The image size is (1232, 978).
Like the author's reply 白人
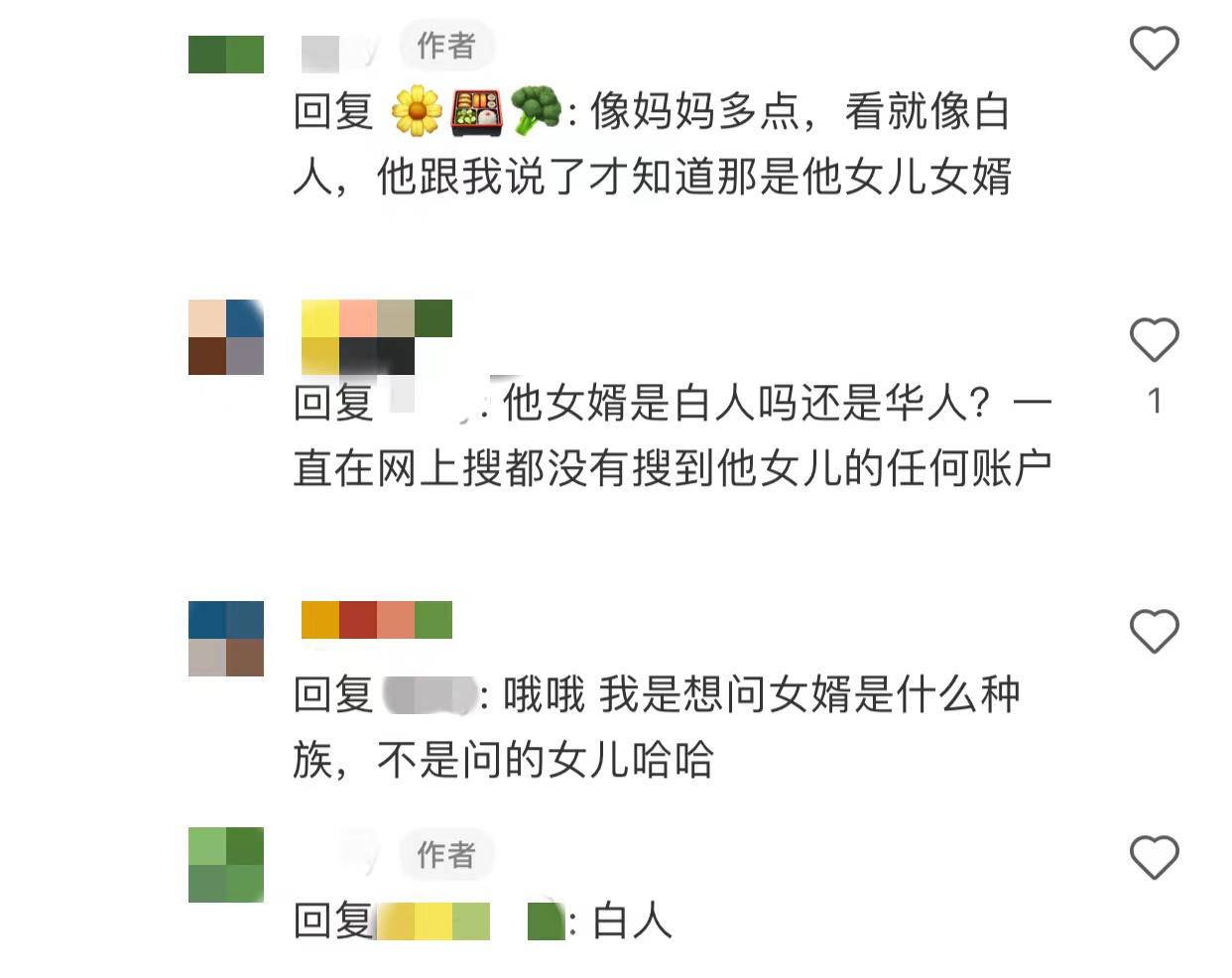tap(1154, 857)
